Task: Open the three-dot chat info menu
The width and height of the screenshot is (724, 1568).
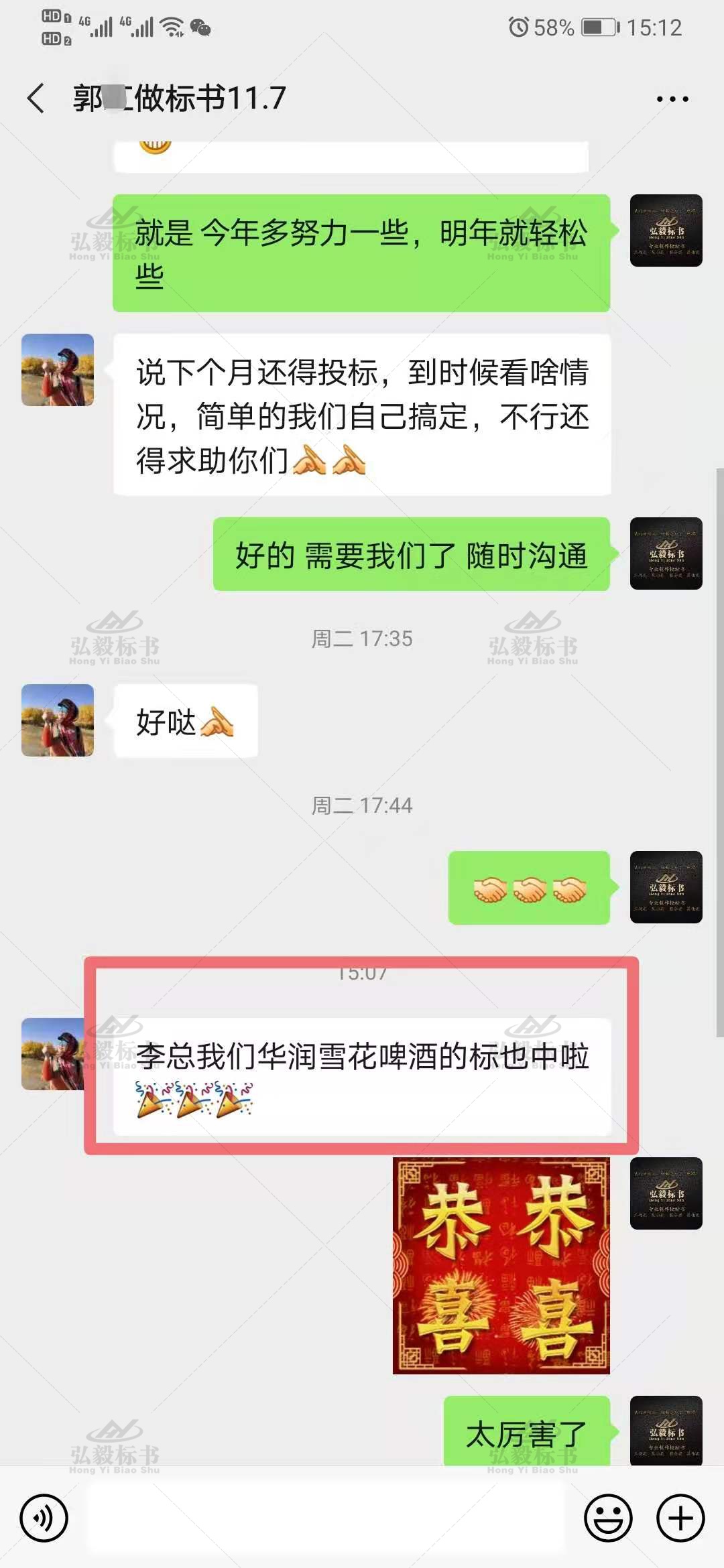Action: tap(672, 99)
